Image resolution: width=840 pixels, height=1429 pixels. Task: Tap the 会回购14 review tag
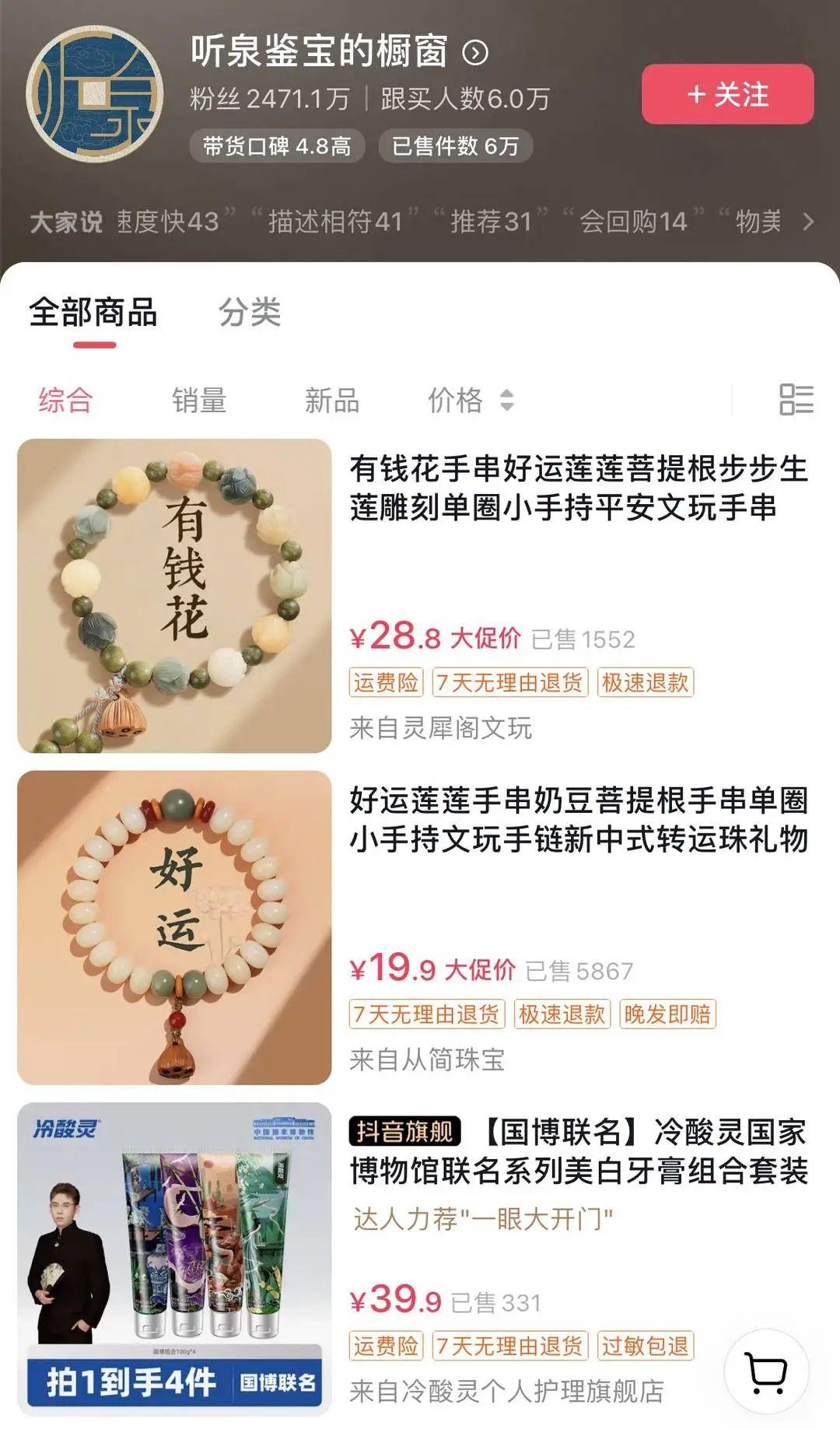pyautogui.click(x=633, y=222)
